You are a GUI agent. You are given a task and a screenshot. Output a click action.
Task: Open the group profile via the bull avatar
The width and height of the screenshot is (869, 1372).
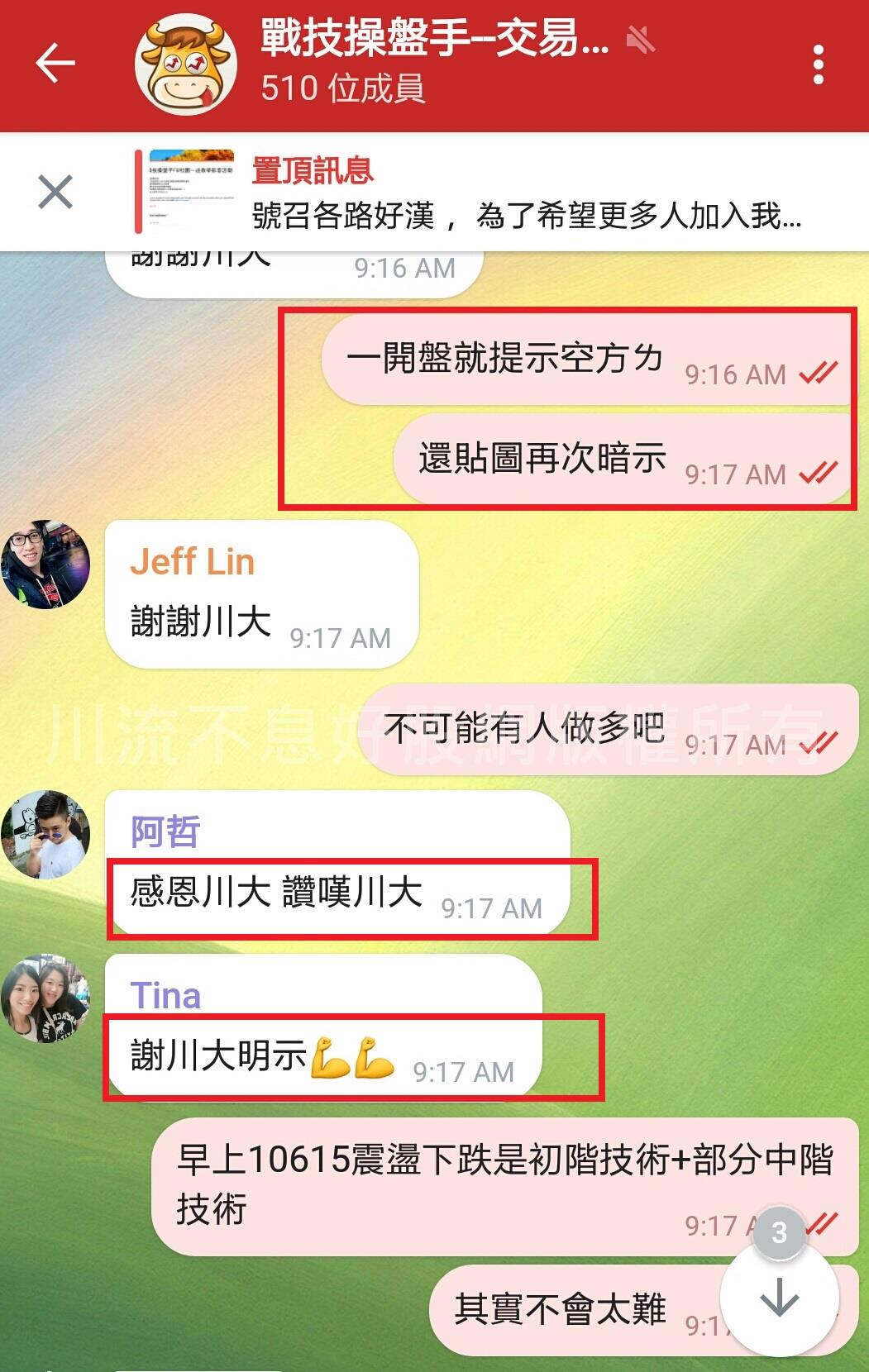pyautogui.click(x=186, y=64)
